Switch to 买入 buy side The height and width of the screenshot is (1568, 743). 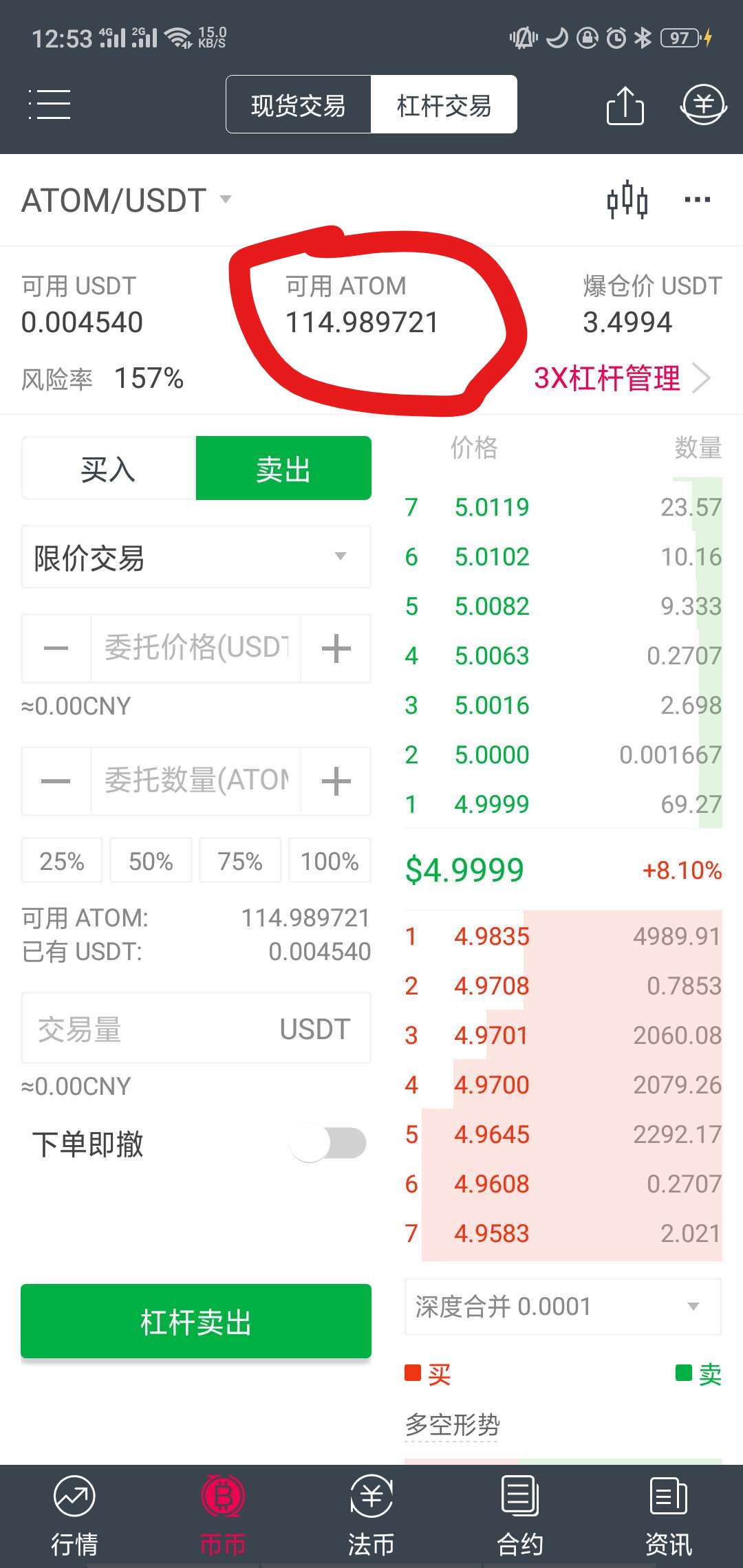(108, 468)
